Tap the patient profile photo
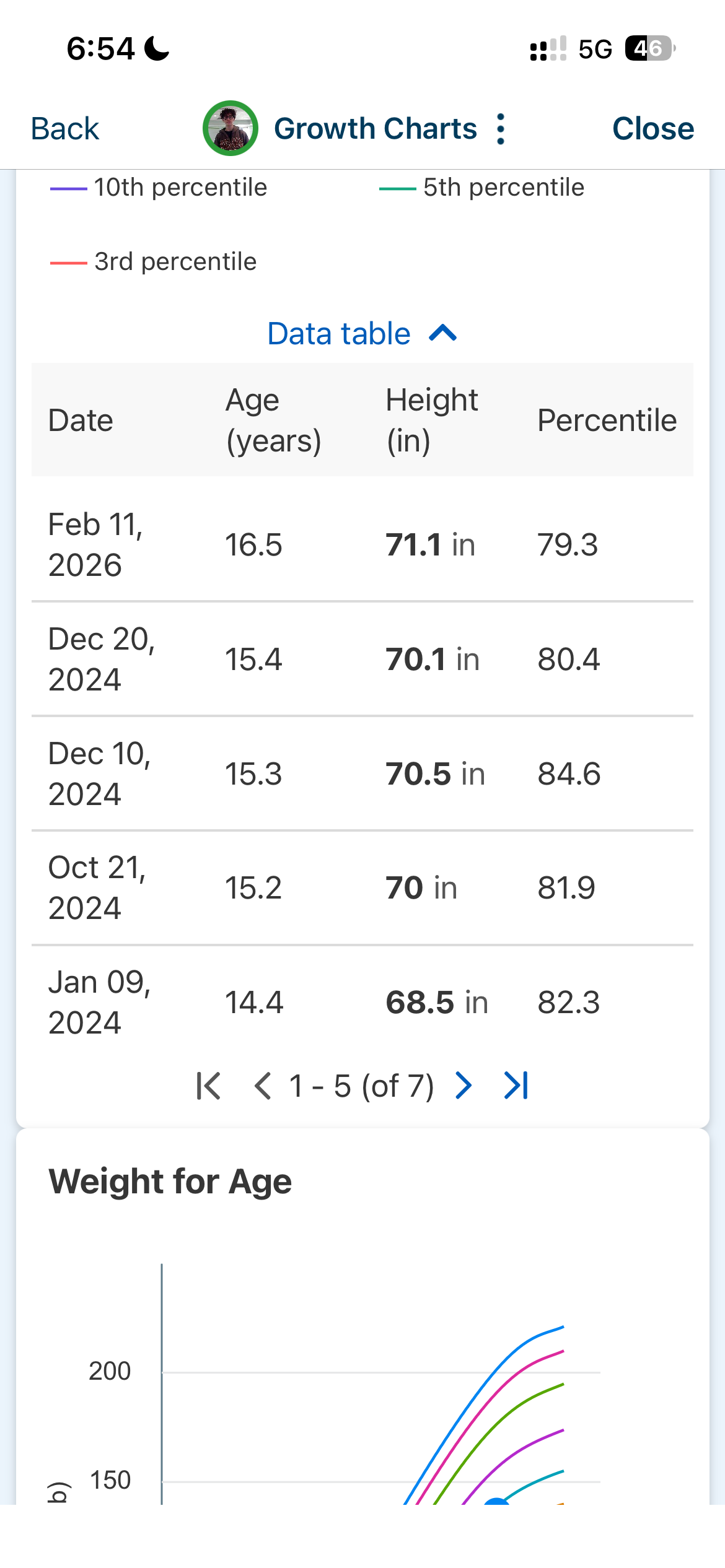 230,128
